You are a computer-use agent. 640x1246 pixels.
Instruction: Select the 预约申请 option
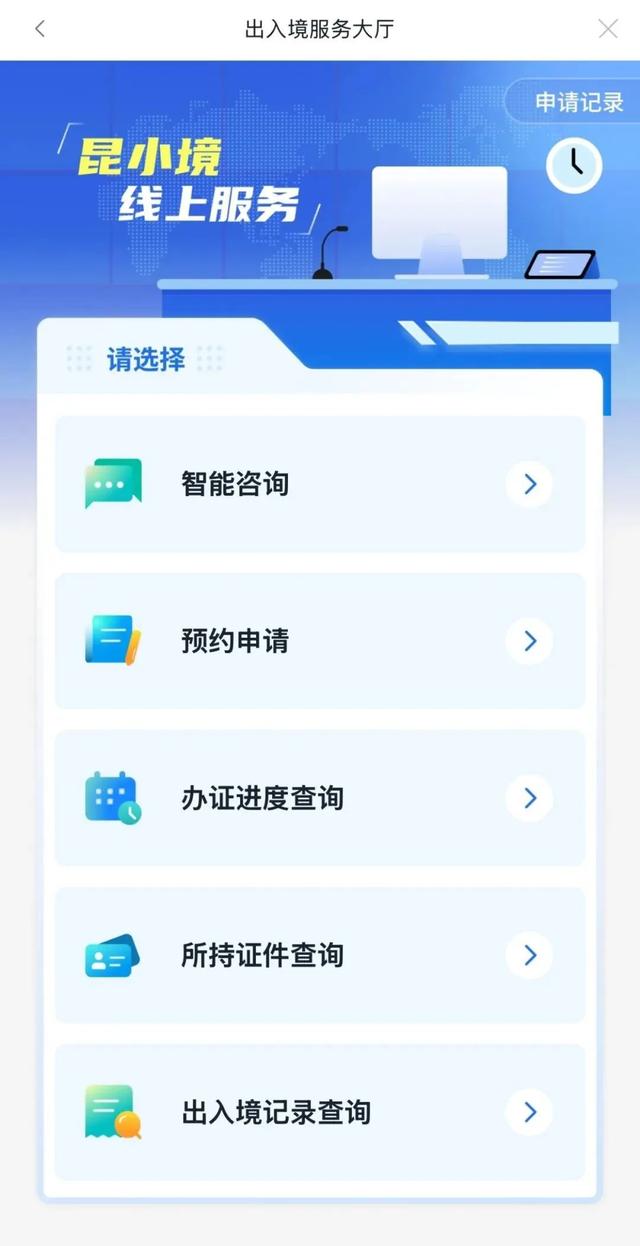[319, 641]
